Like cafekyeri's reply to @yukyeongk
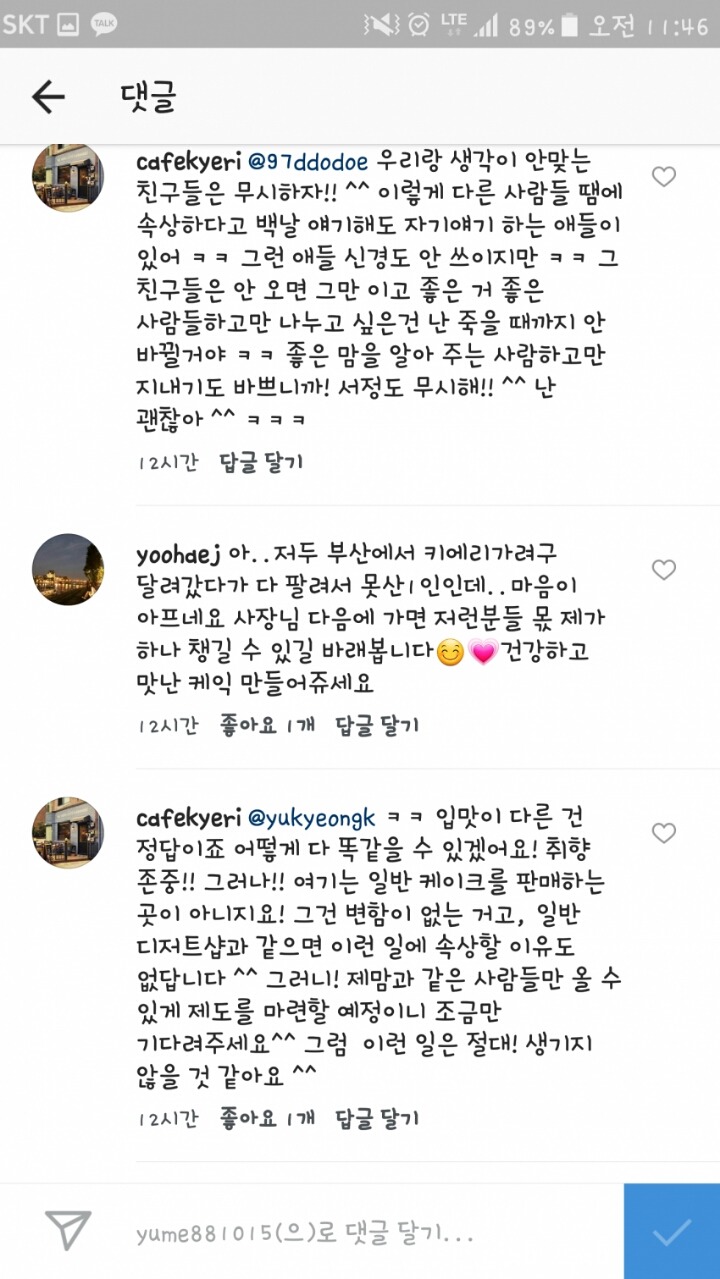The height and width of the screenshot is (1279, 720). tap(663, 833)
